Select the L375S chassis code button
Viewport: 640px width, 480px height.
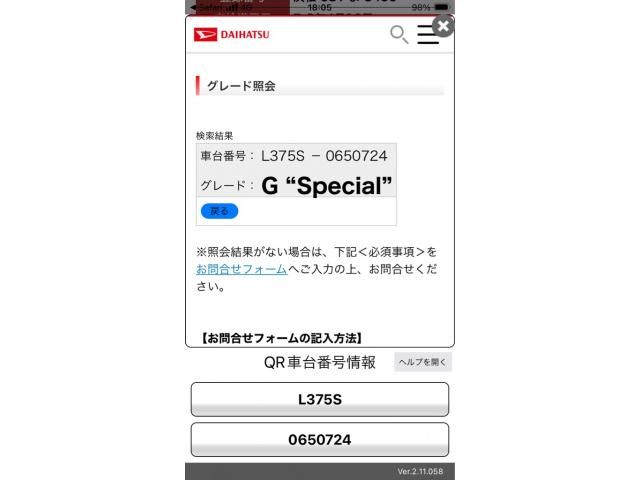click(x=320, y=399)
